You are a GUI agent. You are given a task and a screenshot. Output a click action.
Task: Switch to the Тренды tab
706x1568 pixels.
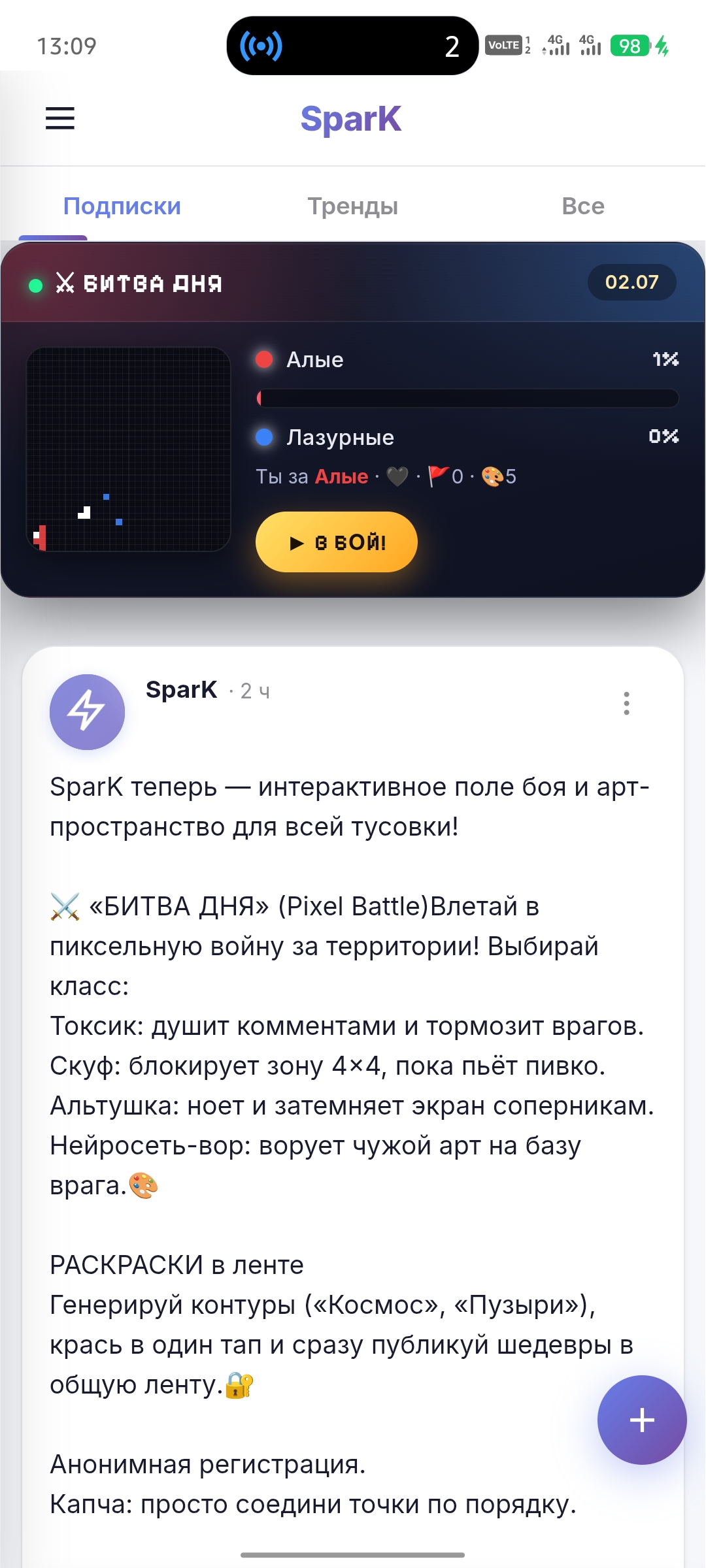(353, 206)
